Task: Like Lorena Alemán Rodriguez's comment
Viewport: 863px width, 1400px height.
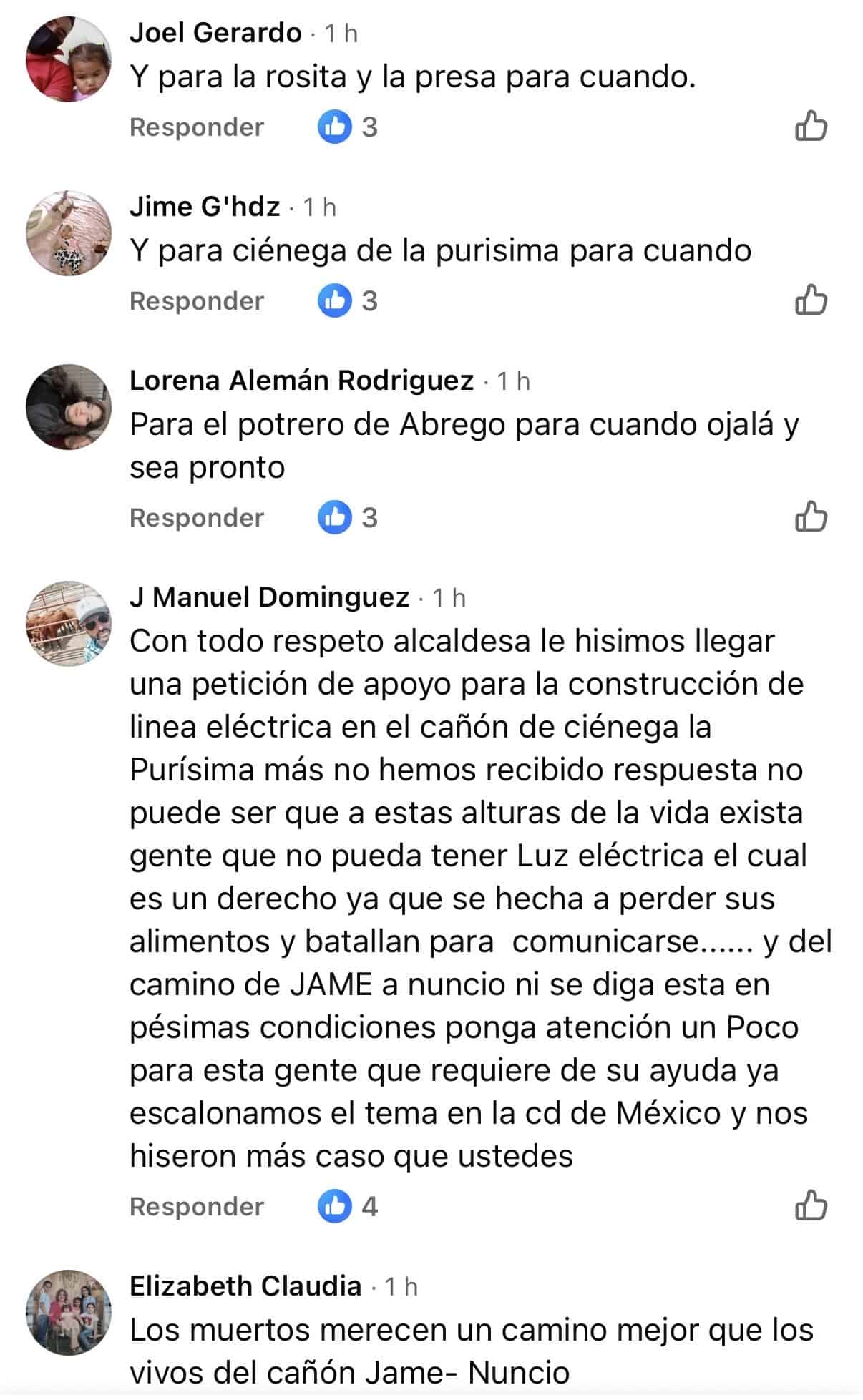Action: coord(811,517)
